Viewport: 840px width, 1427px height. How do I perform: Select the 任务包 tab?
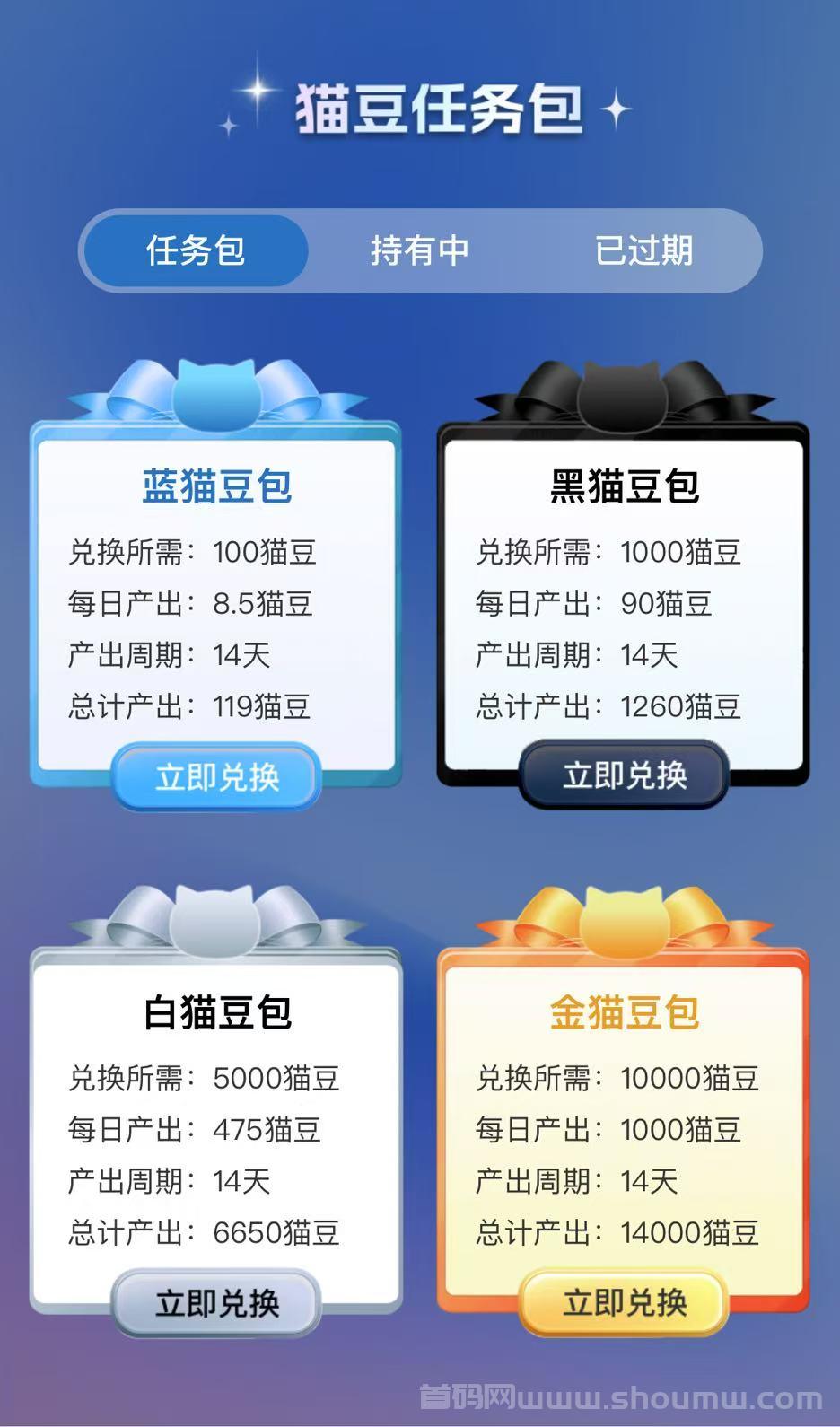(196, 250)
